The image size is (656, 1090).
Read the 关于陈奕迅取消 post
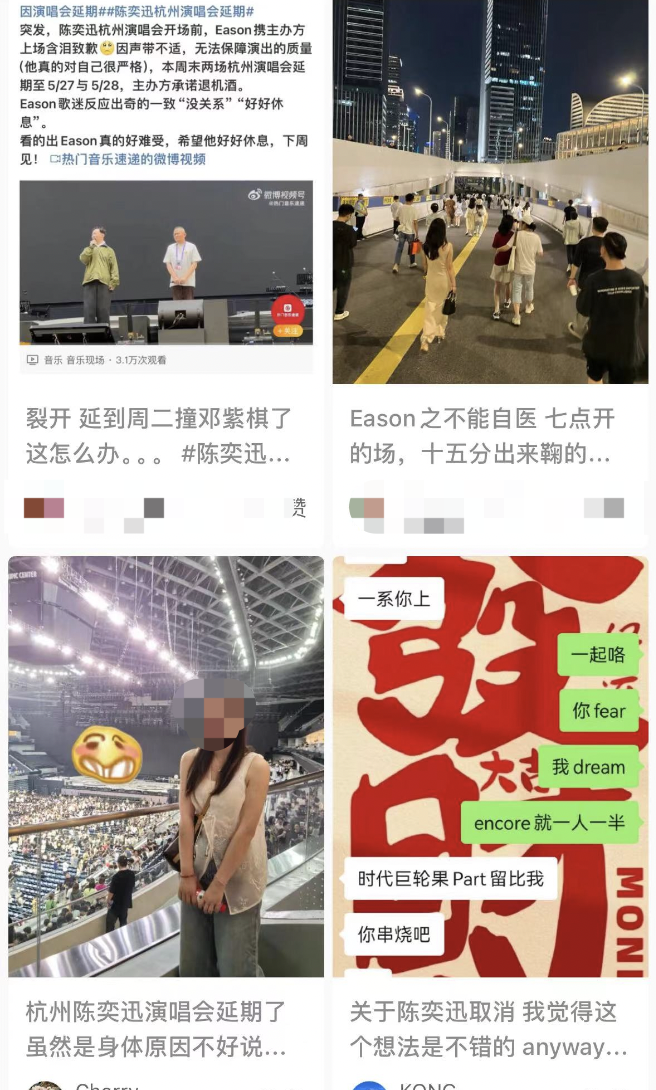[x=490, y=1028]
